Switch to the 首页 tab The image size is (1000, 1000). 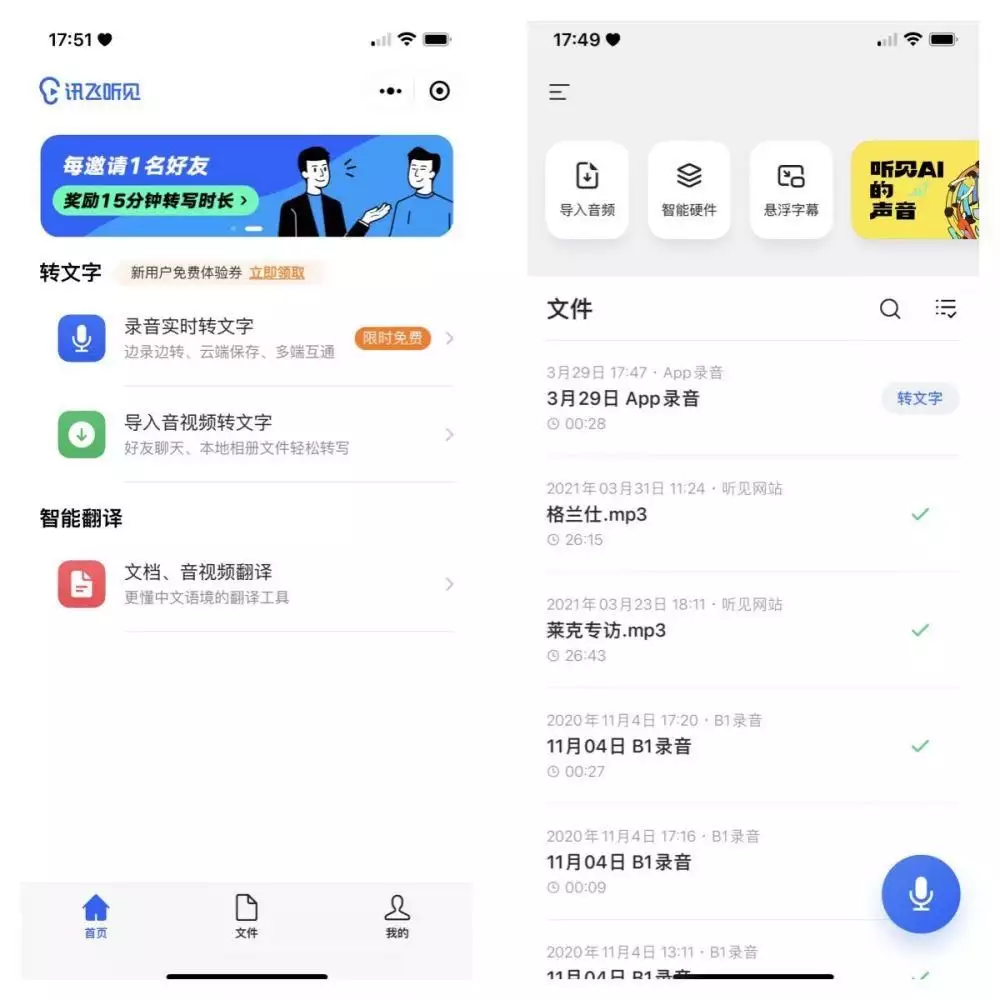click(x=96, y=916)
